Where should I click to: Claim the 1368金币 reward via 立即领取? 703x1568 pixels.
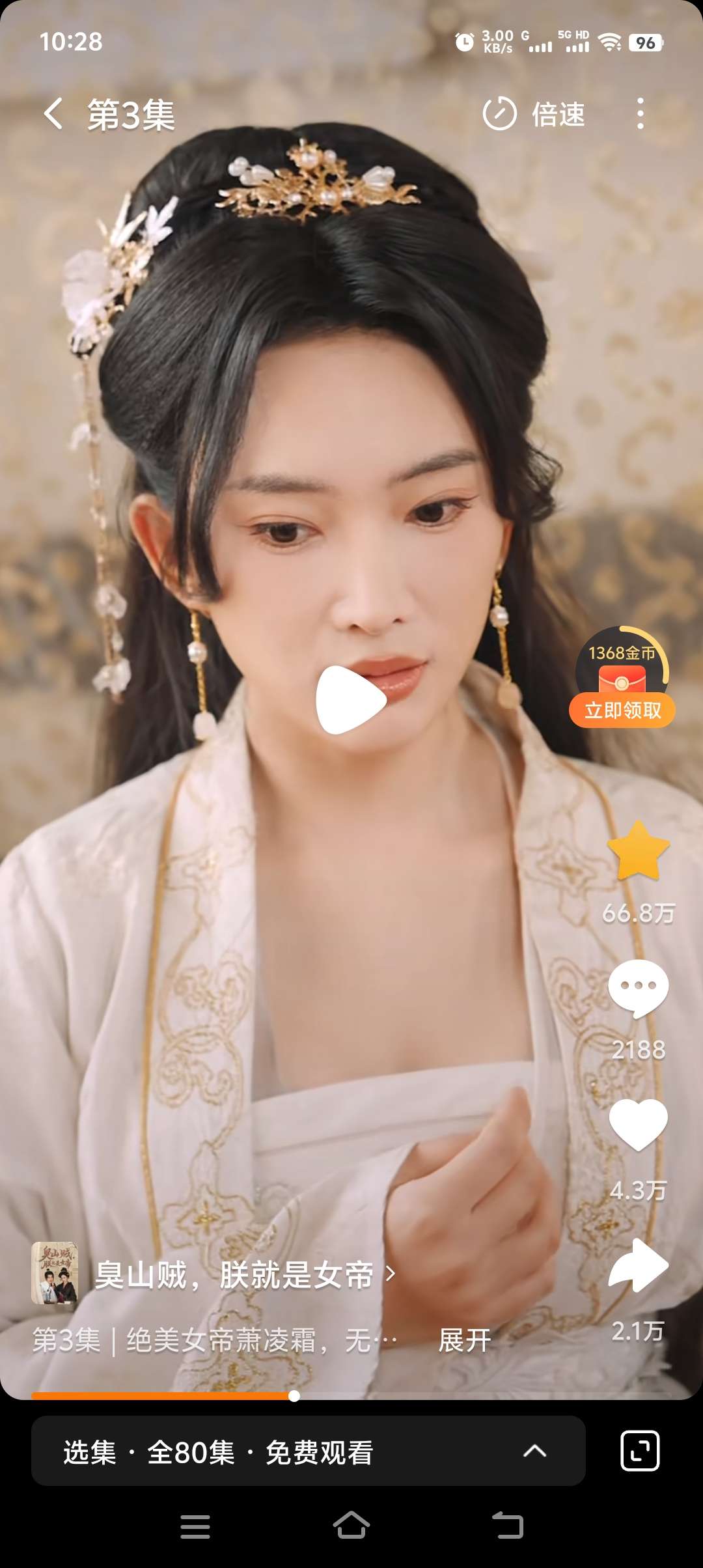coord(622,710)
